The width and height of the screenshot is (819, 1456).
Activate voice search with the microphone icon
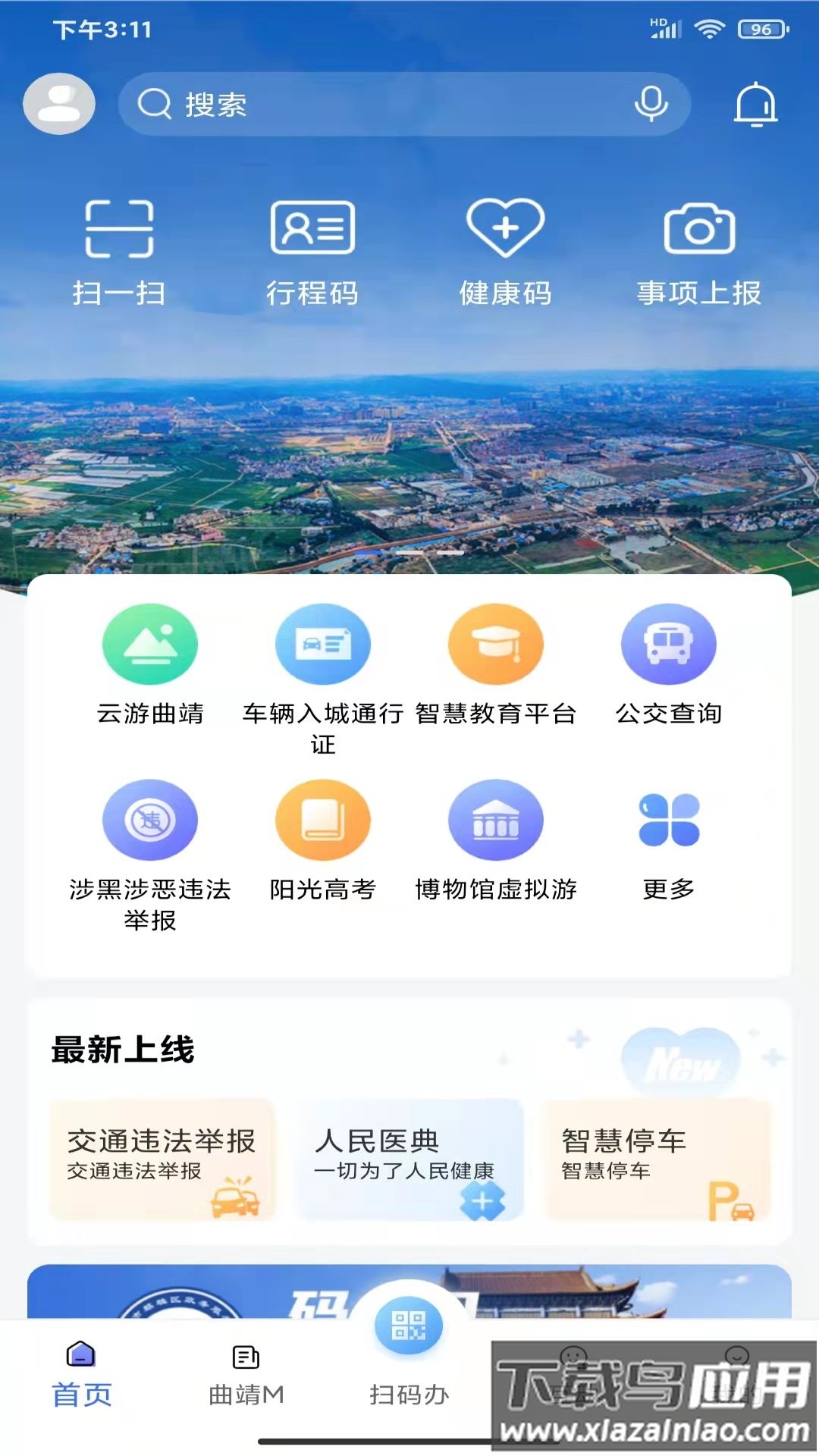coord(650,105)
